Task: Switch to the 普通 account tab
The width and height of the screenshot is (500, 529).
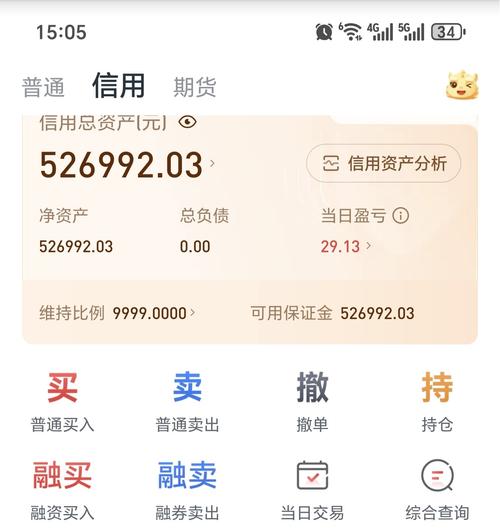Action: [43, 87]
